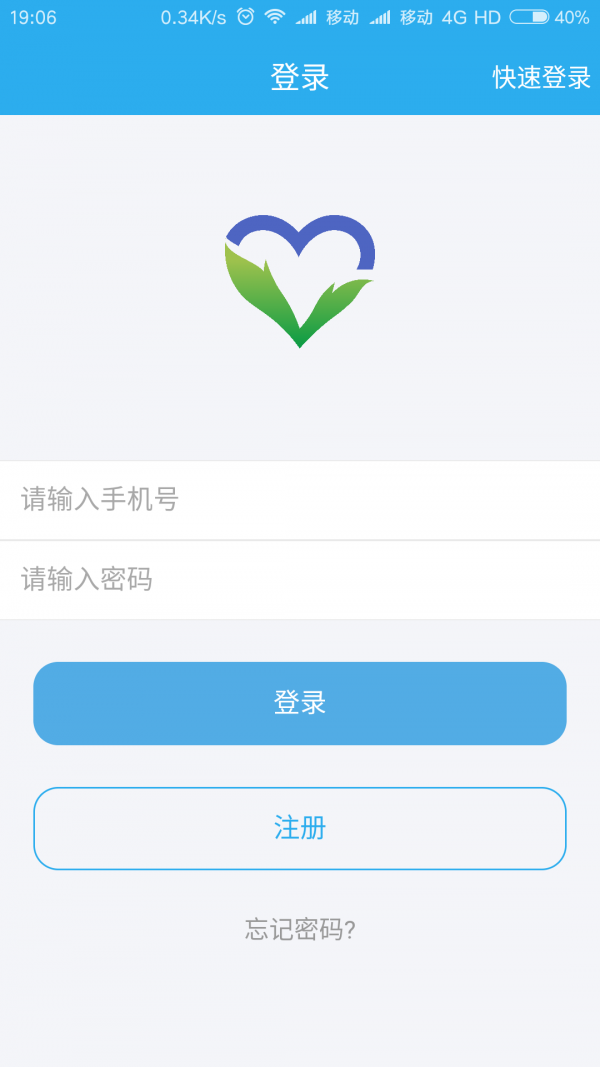Open 快速登录 quick login
This screenshot has height=1067, width=600.
click(x=541, y=78)
